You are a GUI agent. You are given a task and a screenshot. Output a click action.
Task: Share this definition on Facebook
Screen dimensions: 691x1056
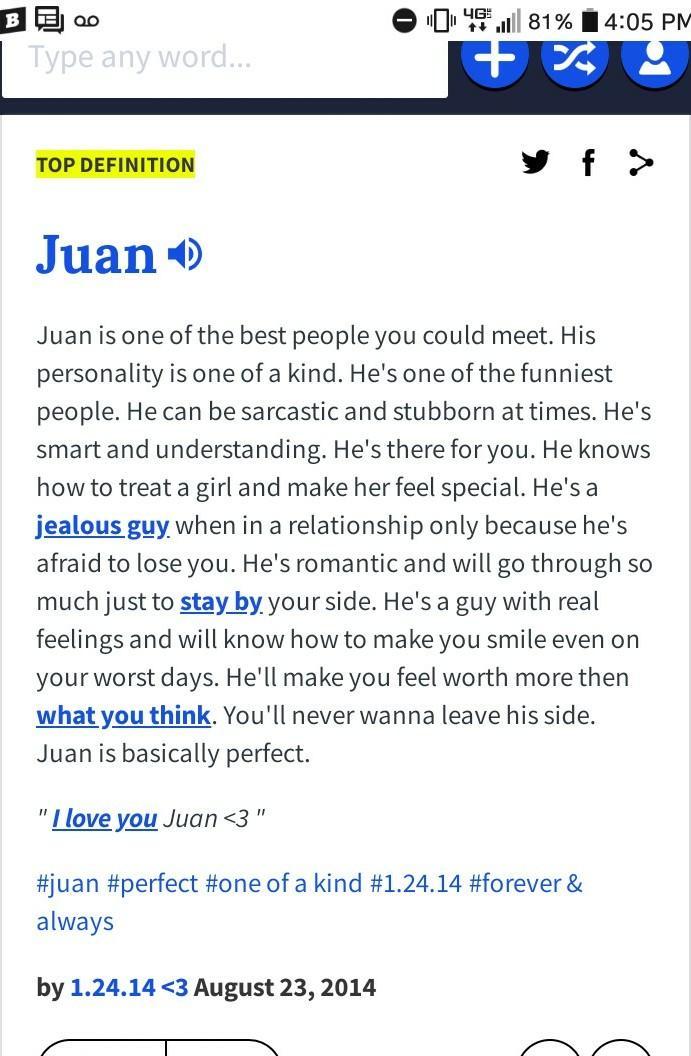tap(588, 162)
